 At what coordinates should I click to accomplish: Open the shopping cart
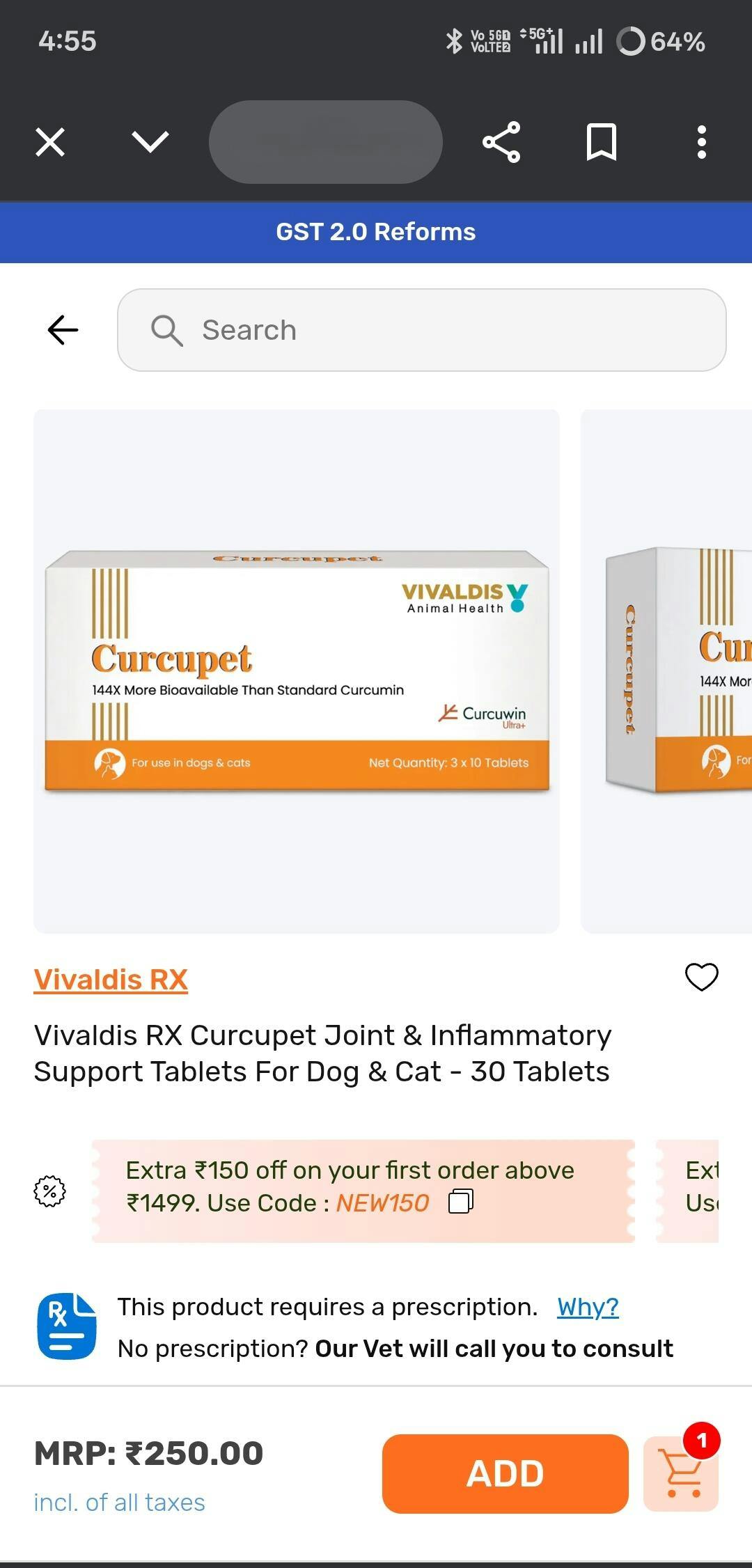coord(681,1473)
